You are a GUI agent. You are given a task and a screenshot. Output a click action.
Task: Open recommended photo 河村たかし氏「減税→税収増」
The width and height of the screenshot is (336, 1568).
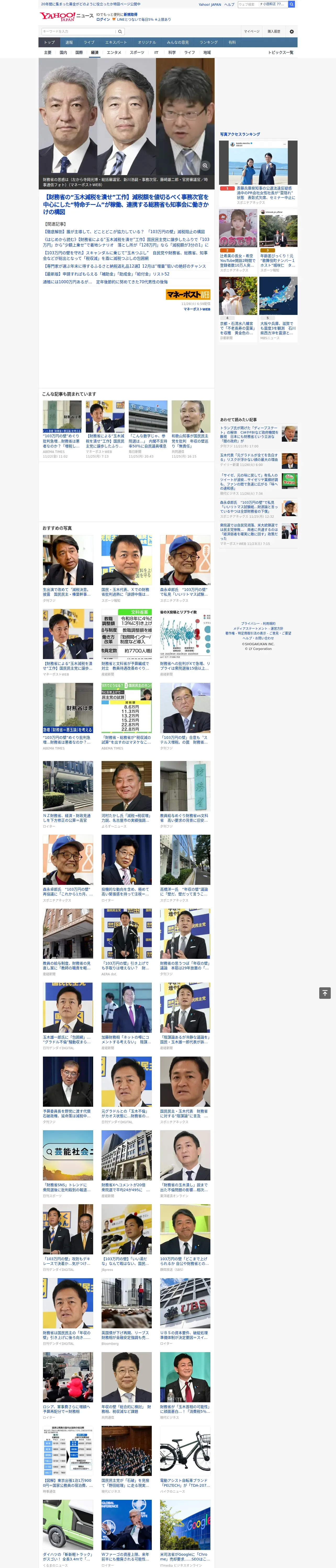coord(126,795)
